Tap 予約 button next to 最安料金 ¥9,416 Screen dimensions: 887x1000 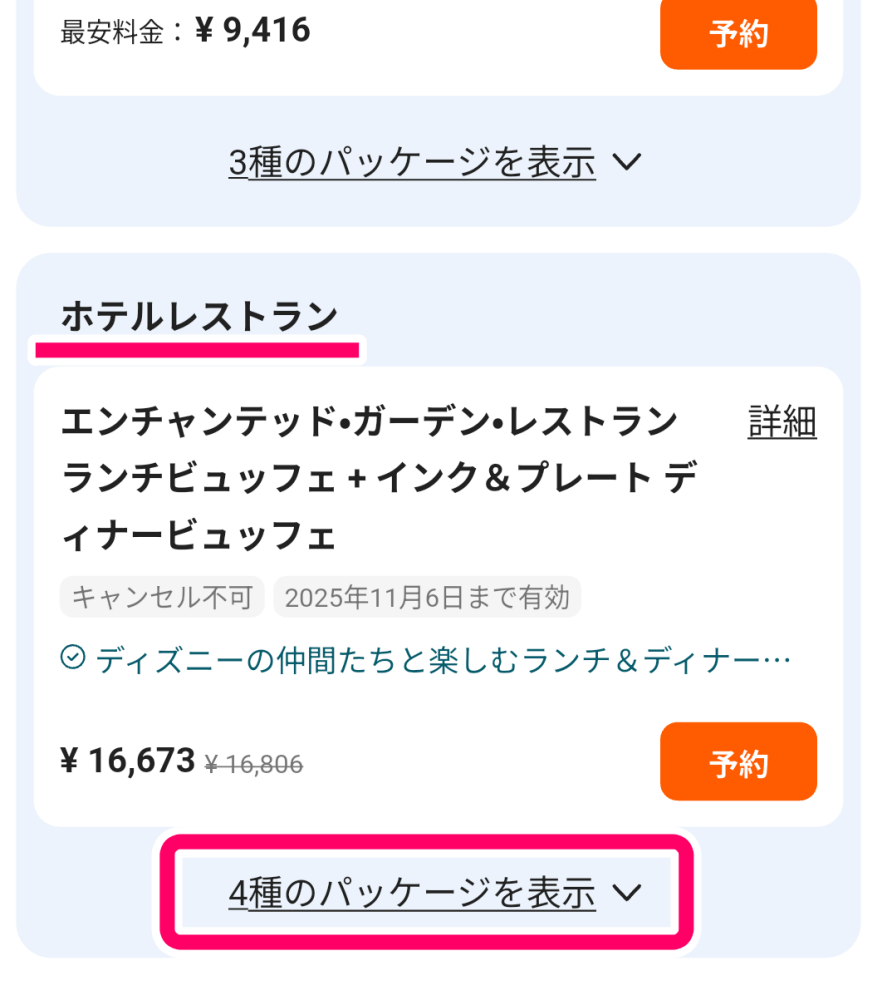click(x=738, y=34)
